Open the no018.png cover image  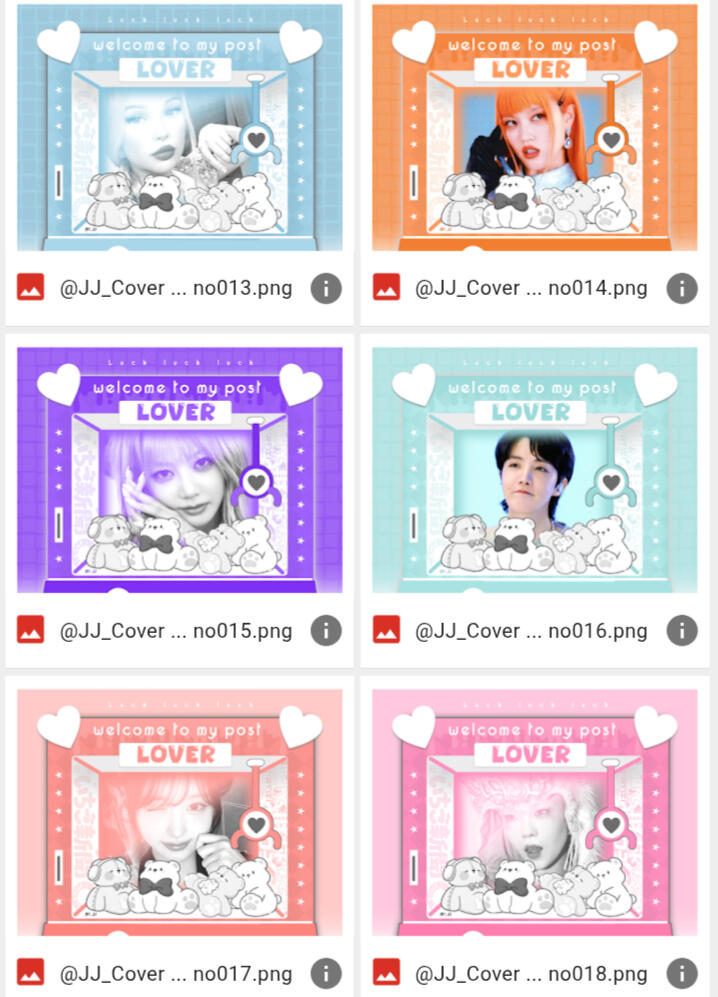535,812
